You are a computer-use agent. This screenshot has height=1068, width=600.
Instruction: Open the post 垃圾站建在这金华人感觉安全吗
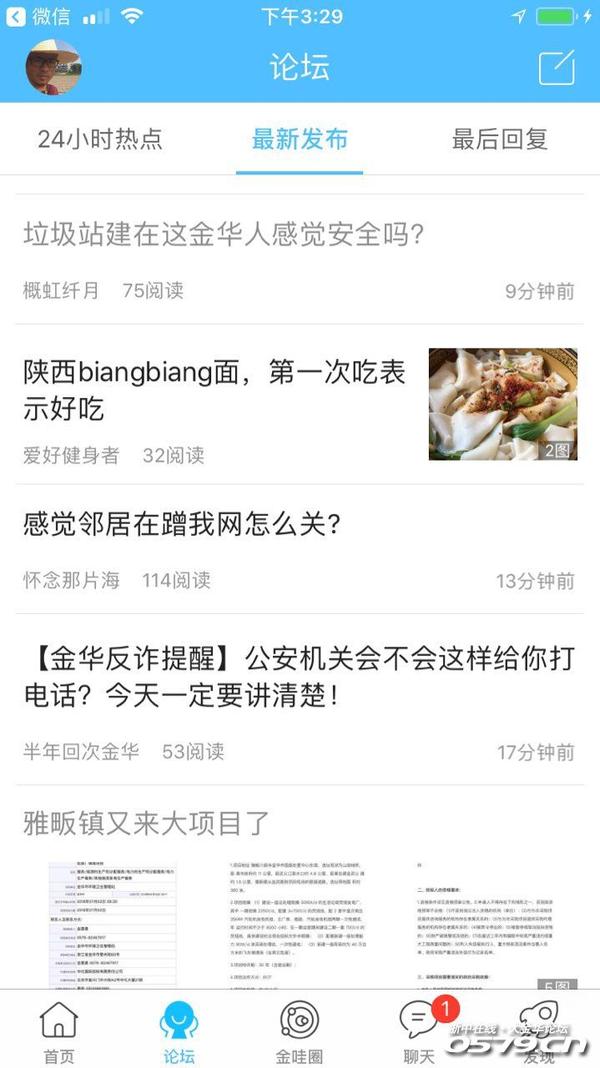(225, 235)
